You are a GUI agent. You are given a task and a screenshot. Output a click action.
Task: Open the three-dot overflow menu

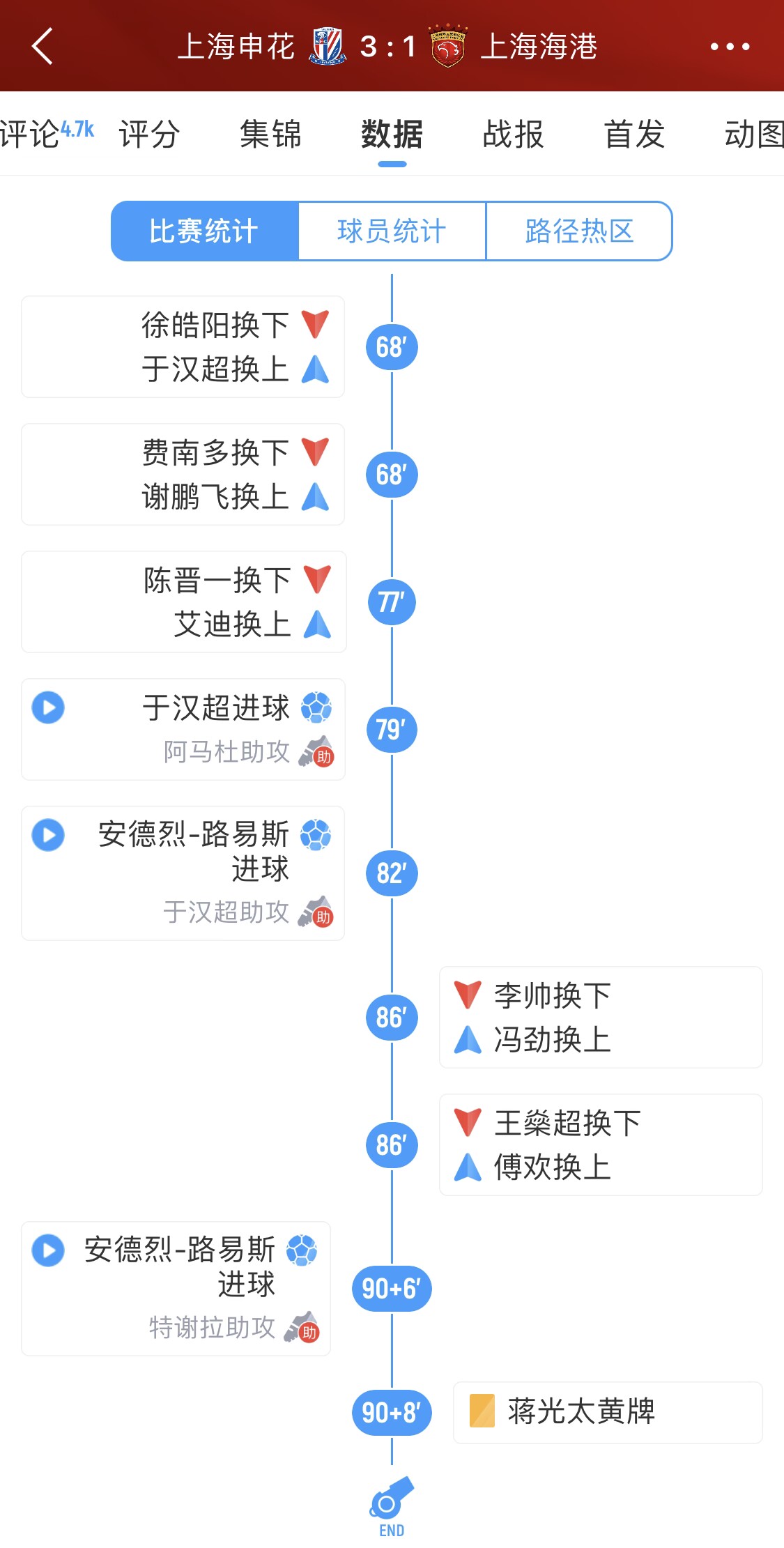[x=730, y=47]
